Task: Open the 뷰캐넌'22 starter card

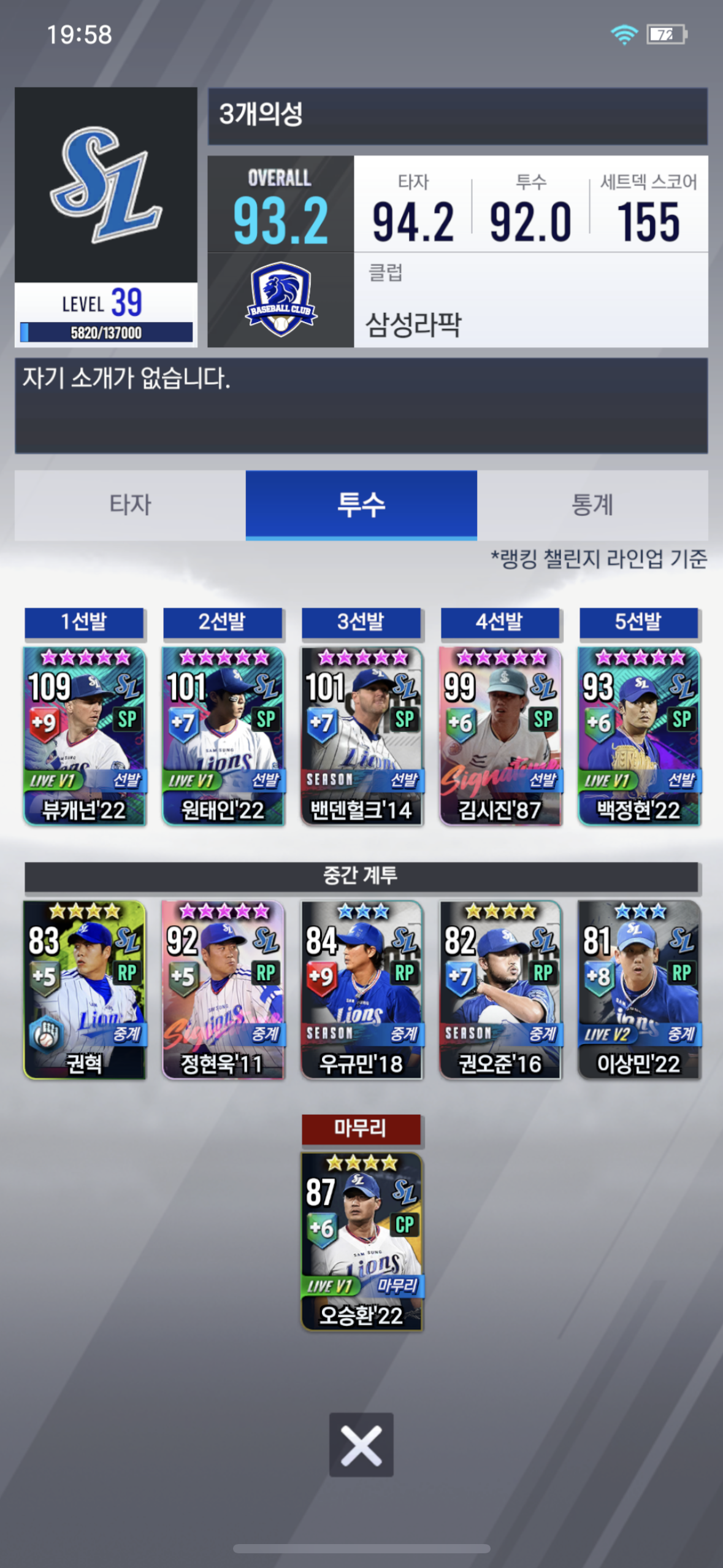Action: (85, 736)
